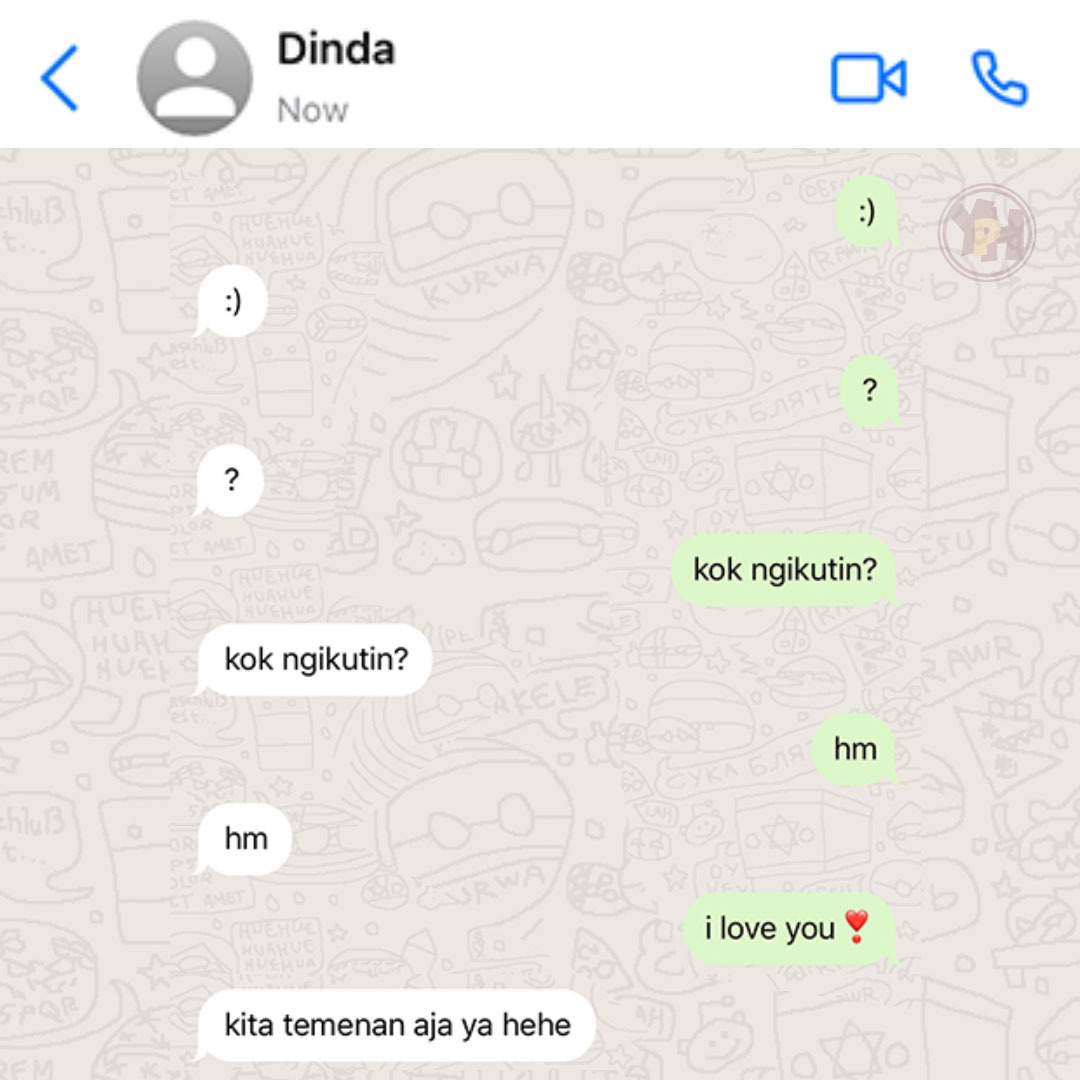
Task: Open Dinda's contact profile
Action: [194, 78]
